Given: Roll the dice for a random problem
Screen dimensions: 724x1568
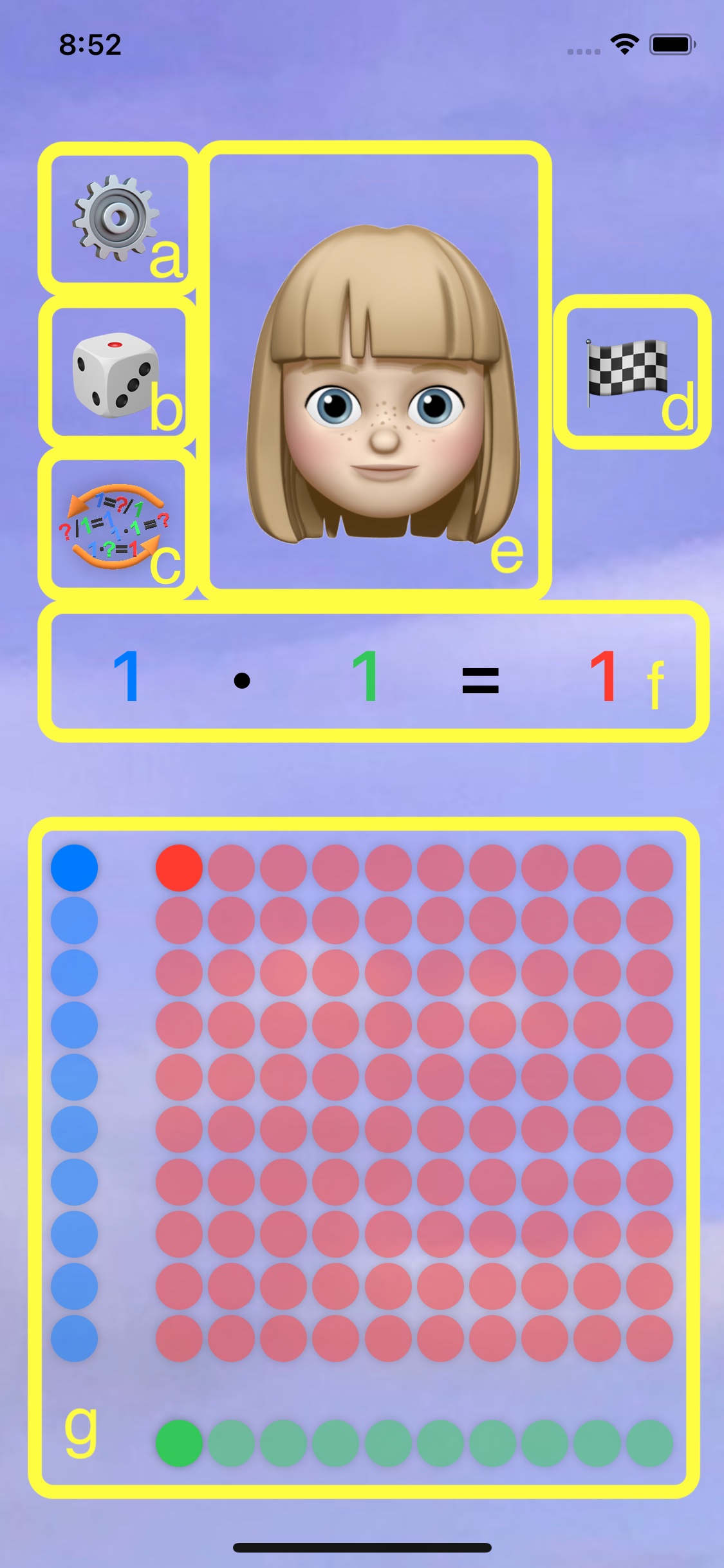Looking at the screenshot, I should pos(115,373).
